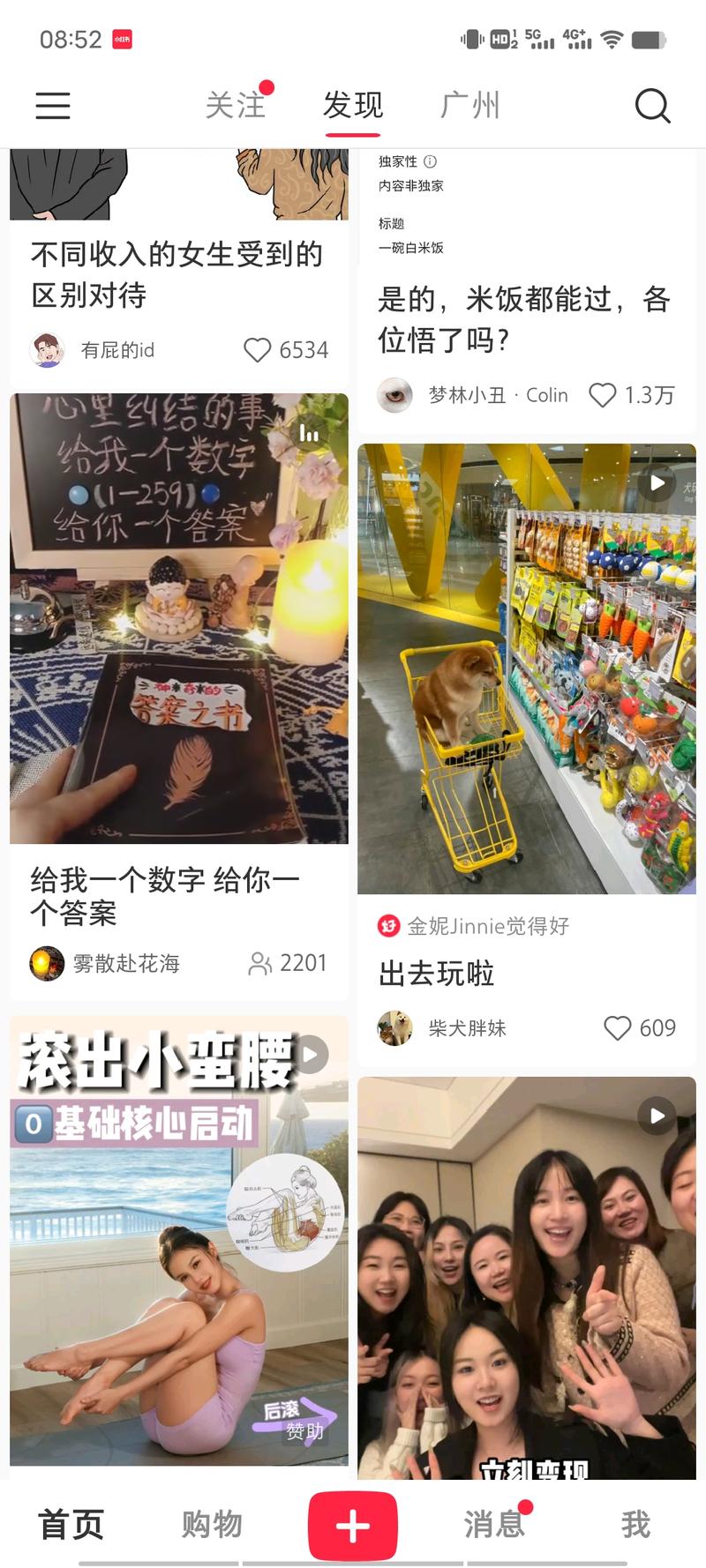Image resolution: width=706 pixels, height=1568 pixels.
Task: Open the sidebar via hamburger menu icon
Action: (53, 105)
